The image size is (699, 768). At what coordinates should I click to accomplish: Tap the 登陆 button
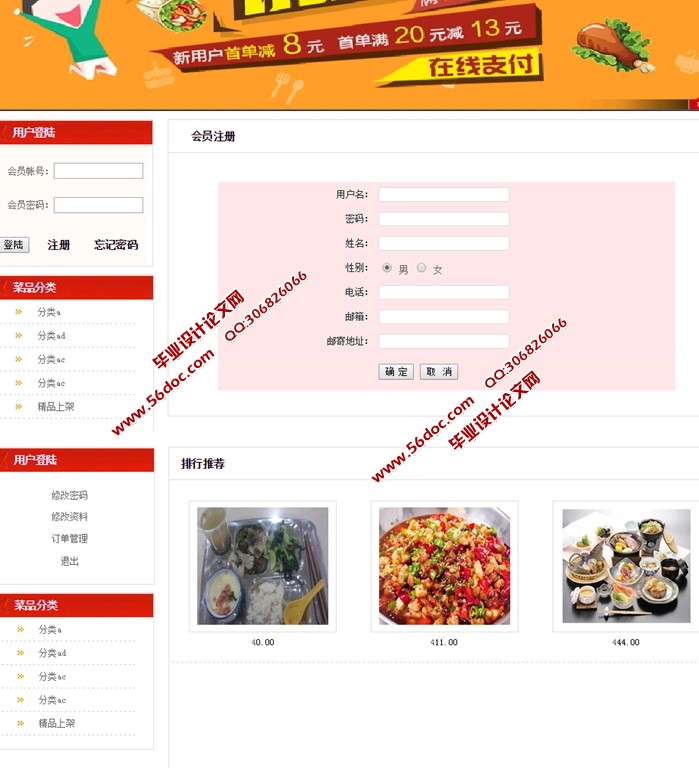tap(14, 245)
